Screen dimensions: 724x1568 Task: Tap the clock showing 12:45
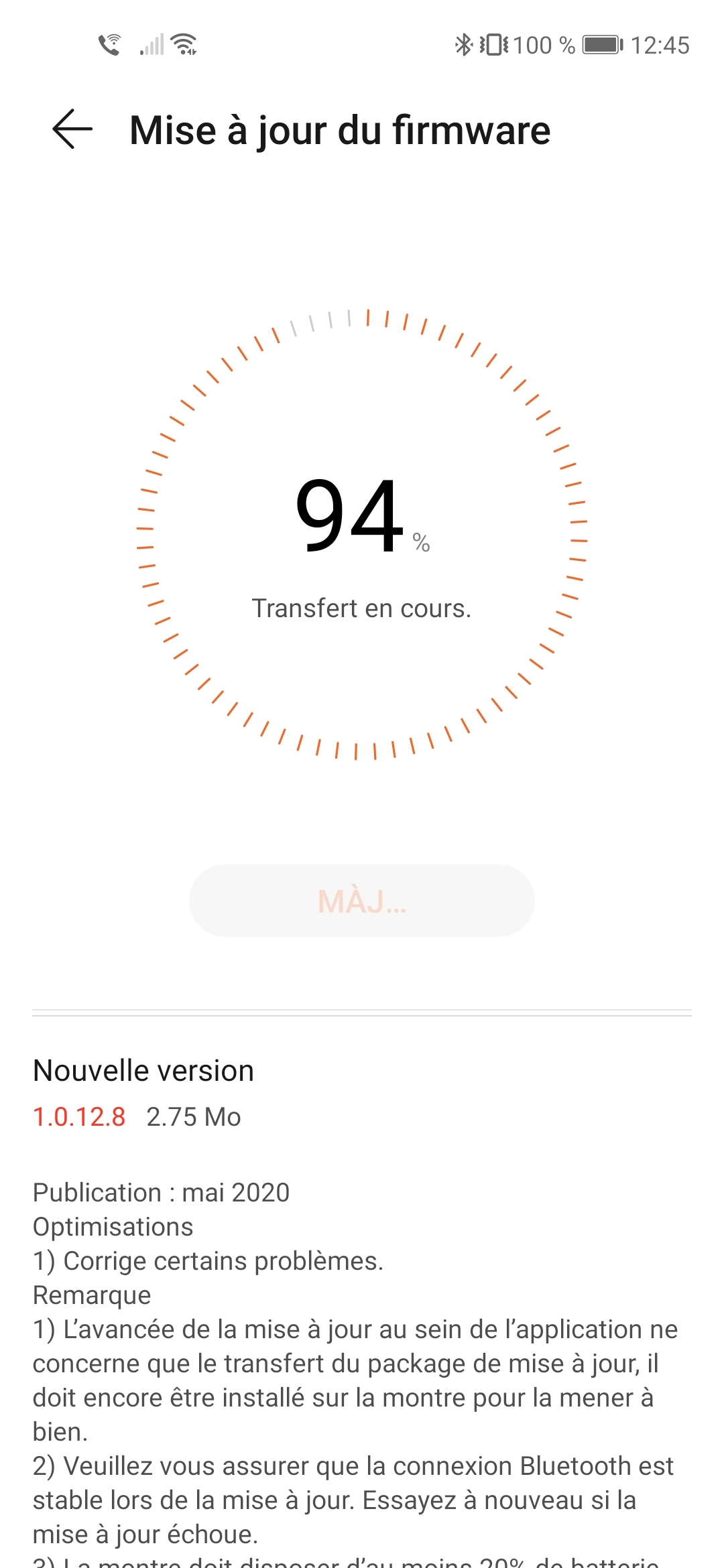tap(661, 45)
